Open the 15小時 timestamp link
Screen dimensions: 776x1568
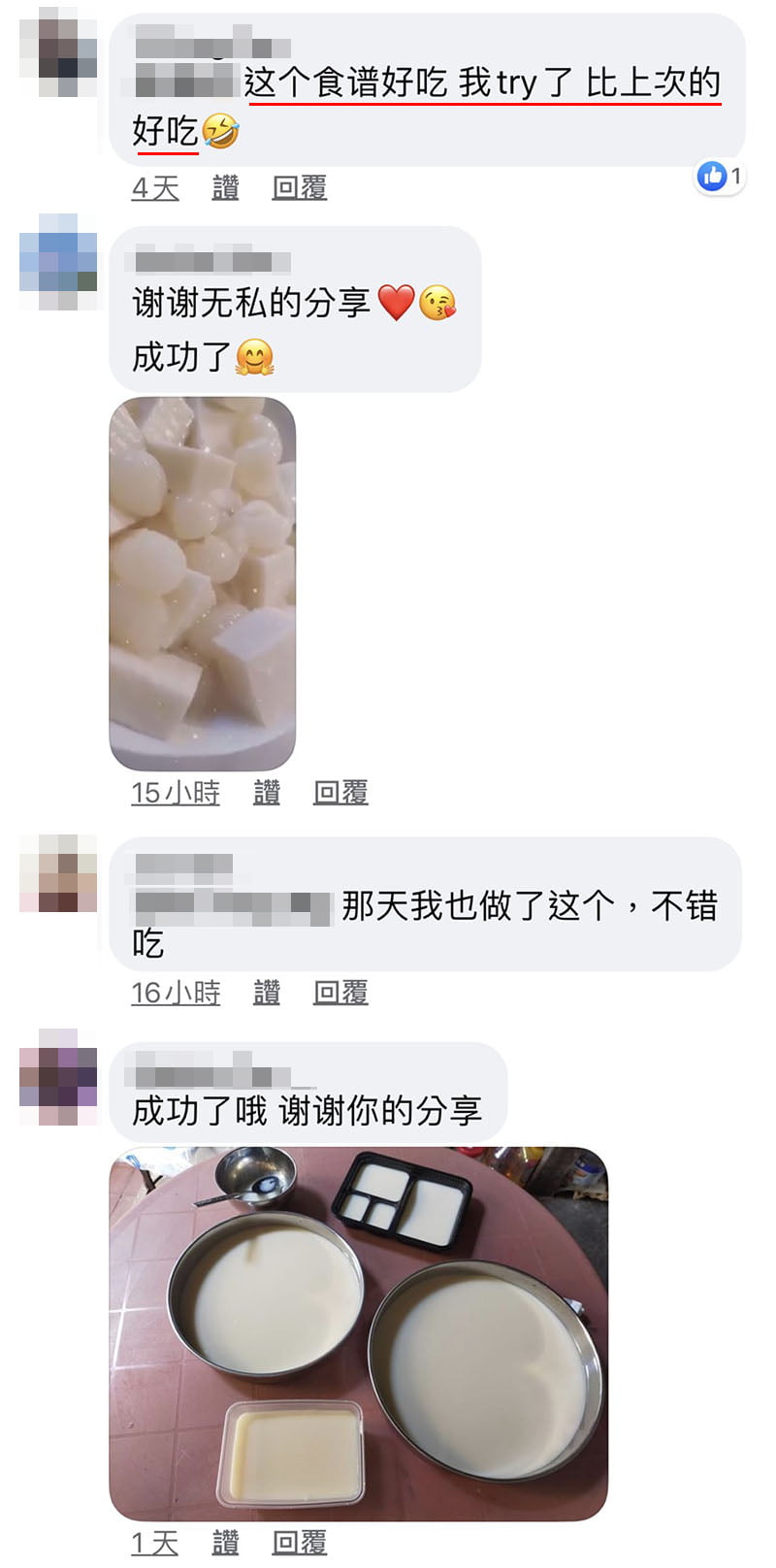point(176,793)
